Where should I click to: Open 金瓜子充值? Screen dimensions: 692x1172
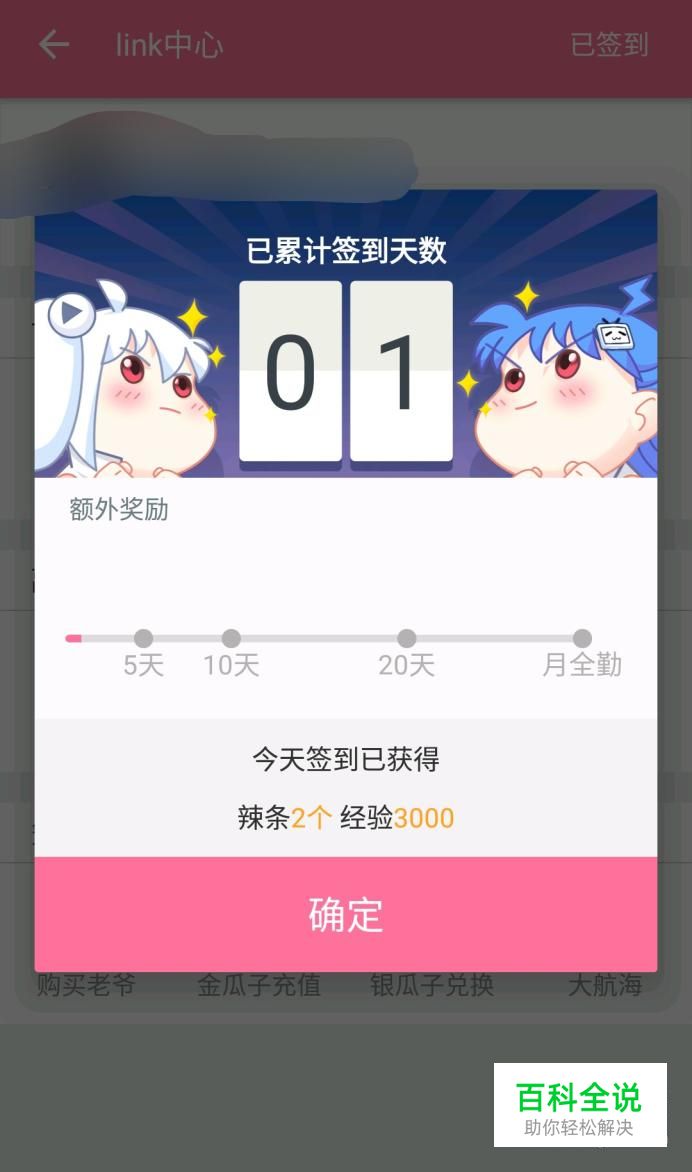(x=259, y=986)
